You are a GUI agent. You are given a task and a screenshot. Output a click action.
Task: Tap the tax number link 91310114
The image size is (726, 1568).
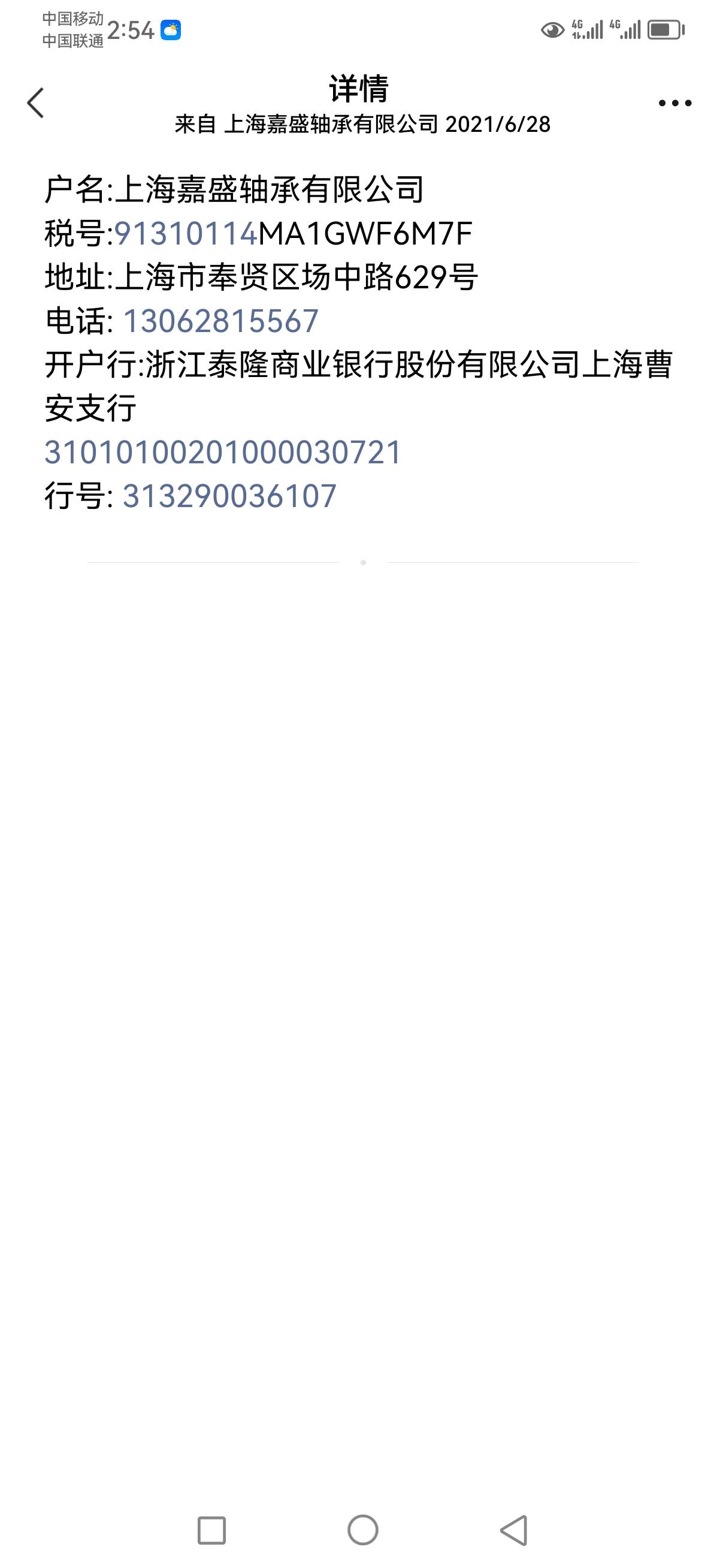(x=186, y=234)
